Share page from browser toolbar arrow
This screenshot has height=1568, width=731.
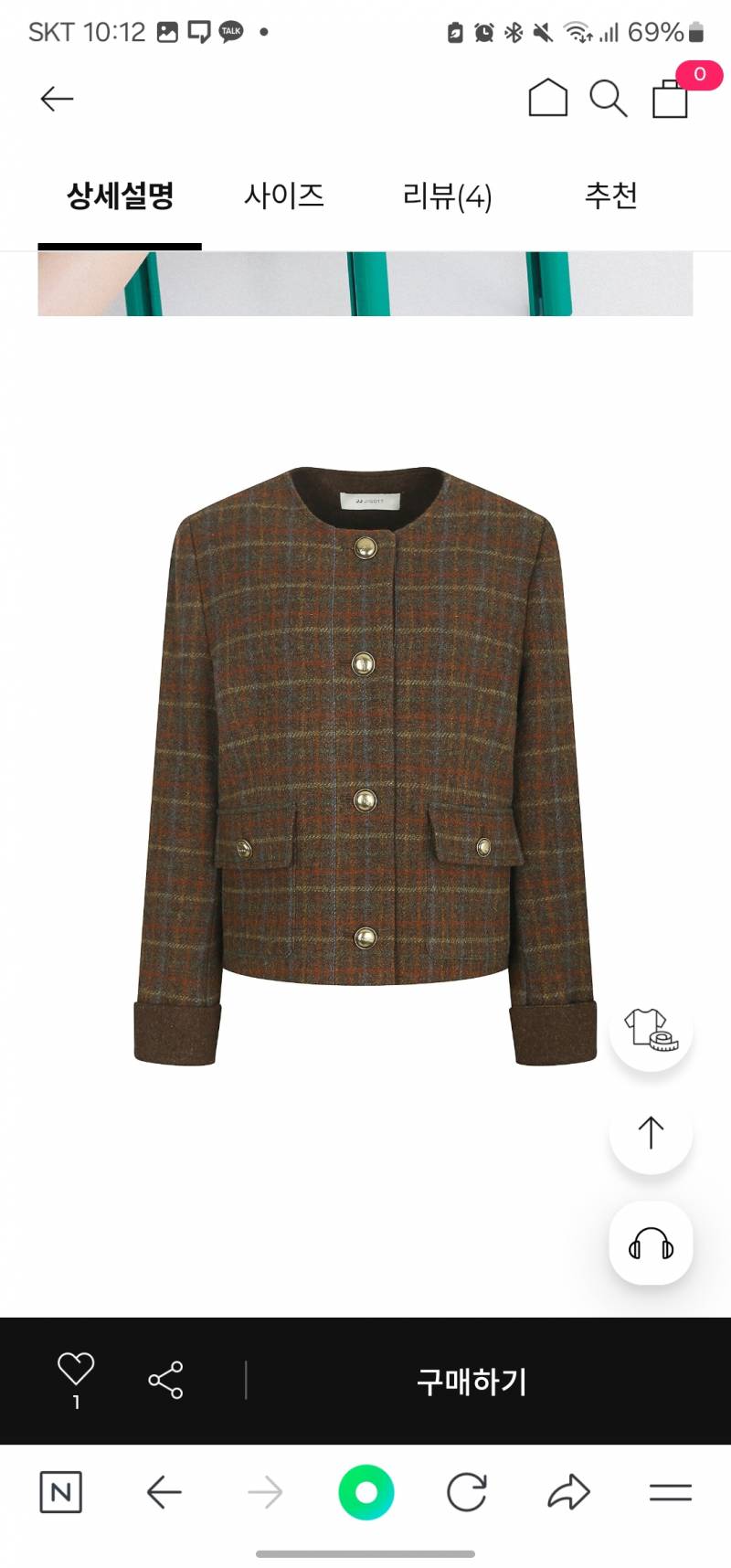point(568,1492)
